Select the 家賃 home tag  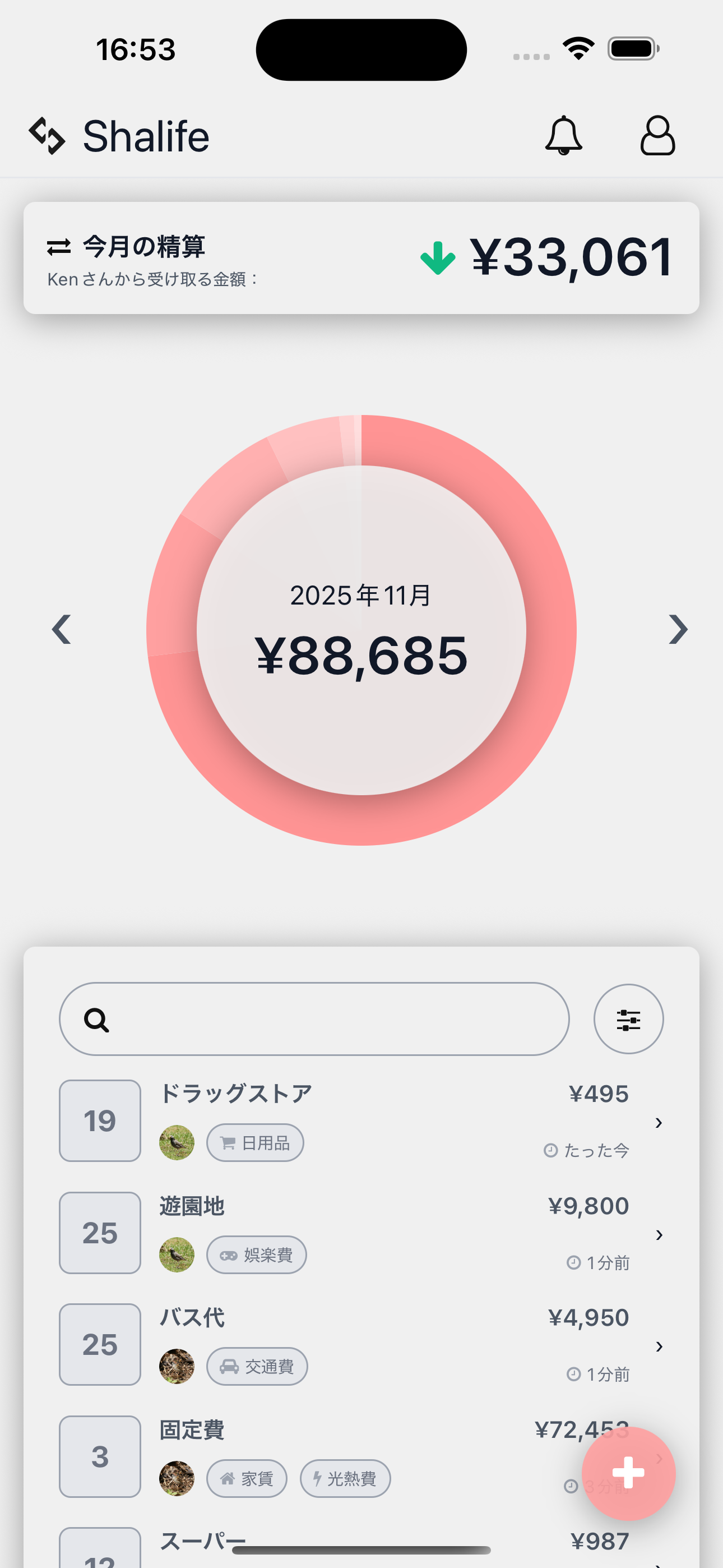pos(247,1478)
